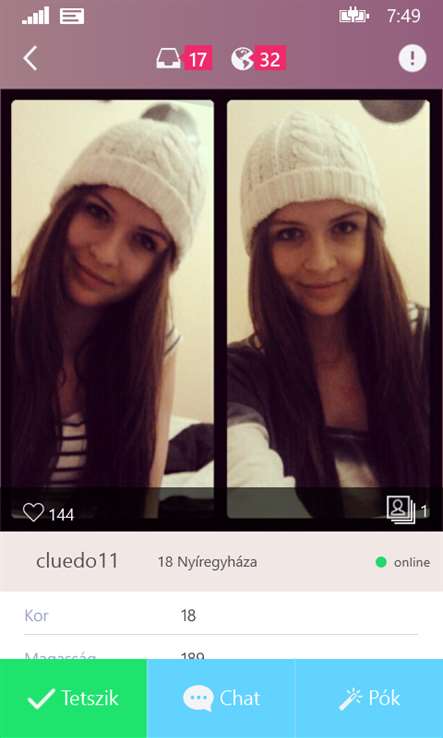Go back with the arrow
443x738 pixels.
31,59
